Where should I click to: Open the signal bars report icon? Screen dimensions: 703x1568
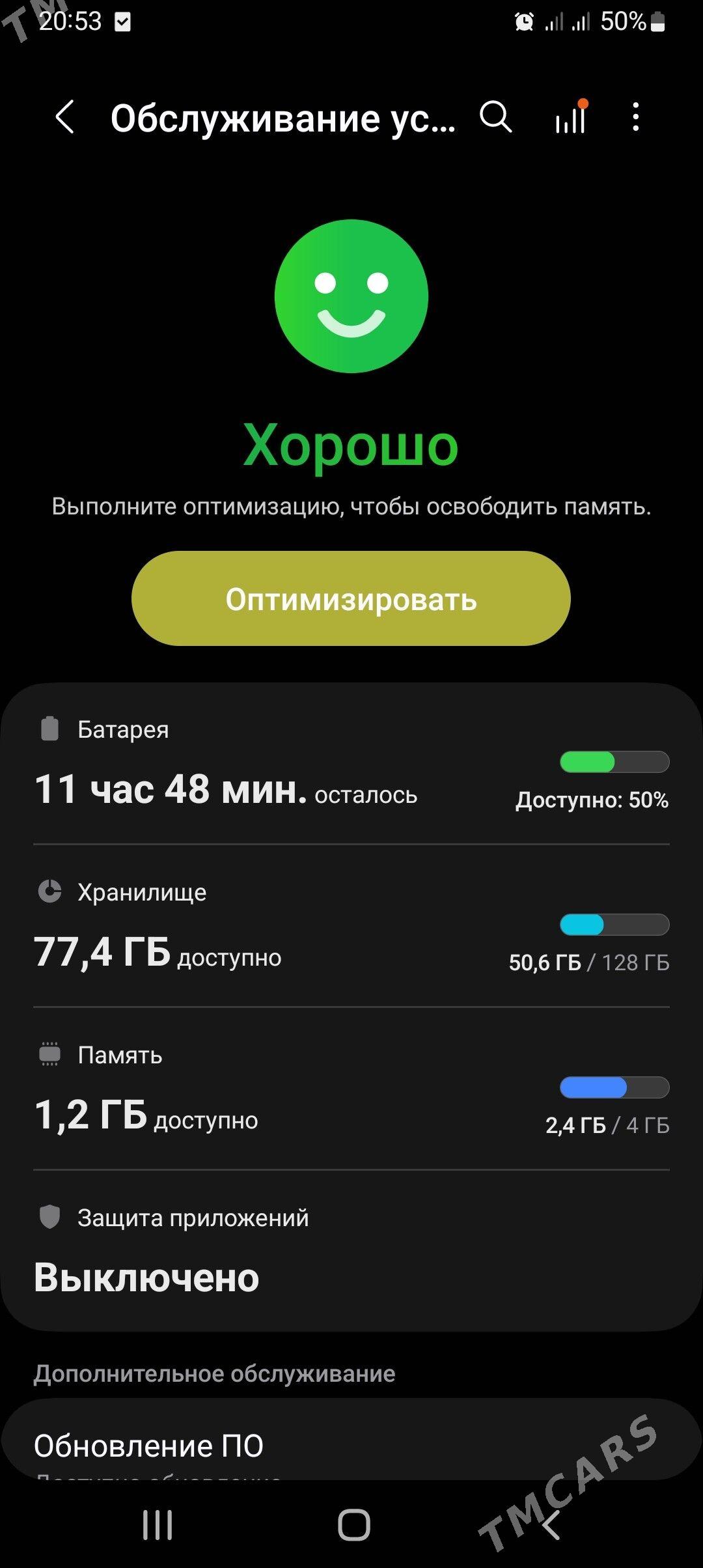tap(571, 118)
